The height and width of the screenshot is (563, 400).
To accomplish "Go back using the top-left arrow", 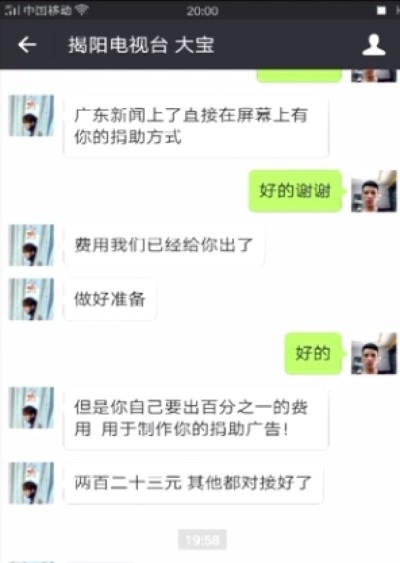I will (27, 45).
